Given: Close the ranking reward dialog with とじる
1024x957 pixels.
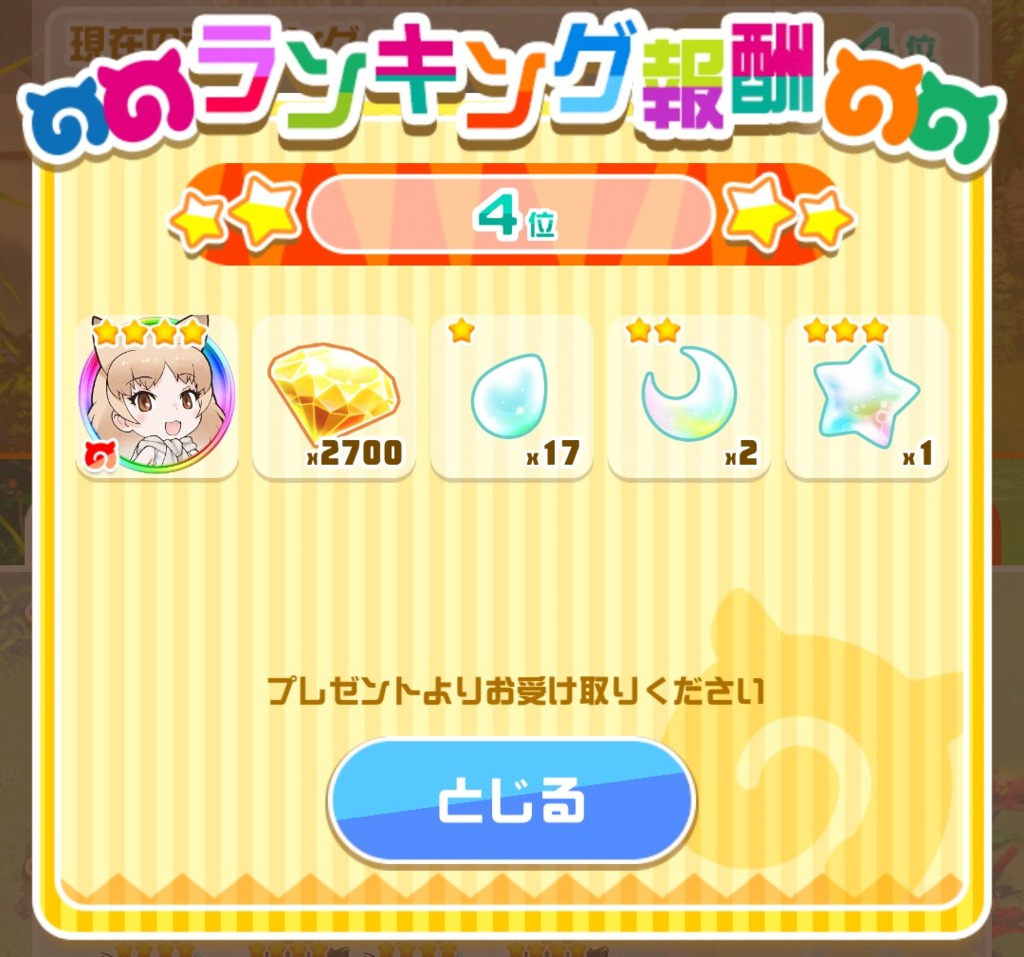Looking at the screenshot, I should 511,801.
